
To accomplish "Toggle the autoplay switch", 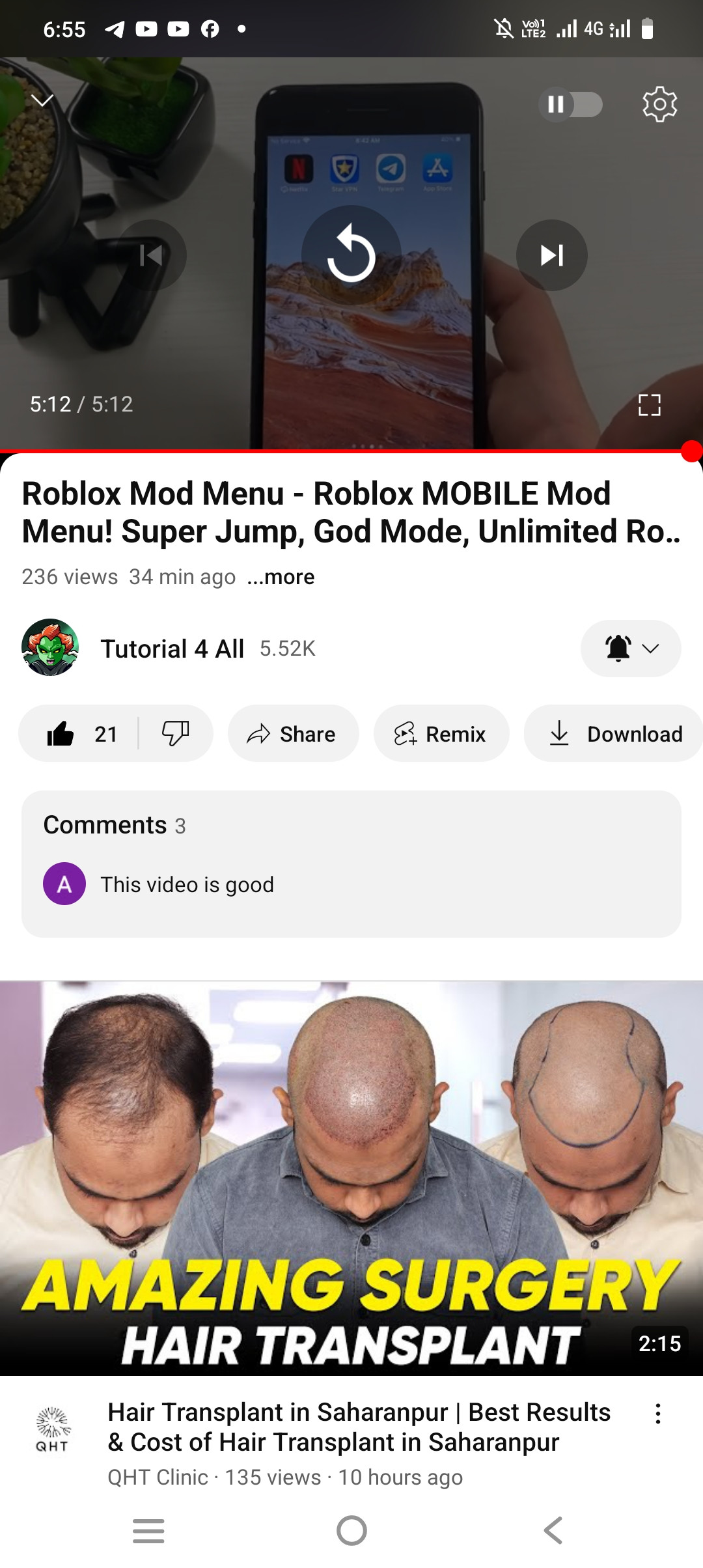I will tap(570, 104).
